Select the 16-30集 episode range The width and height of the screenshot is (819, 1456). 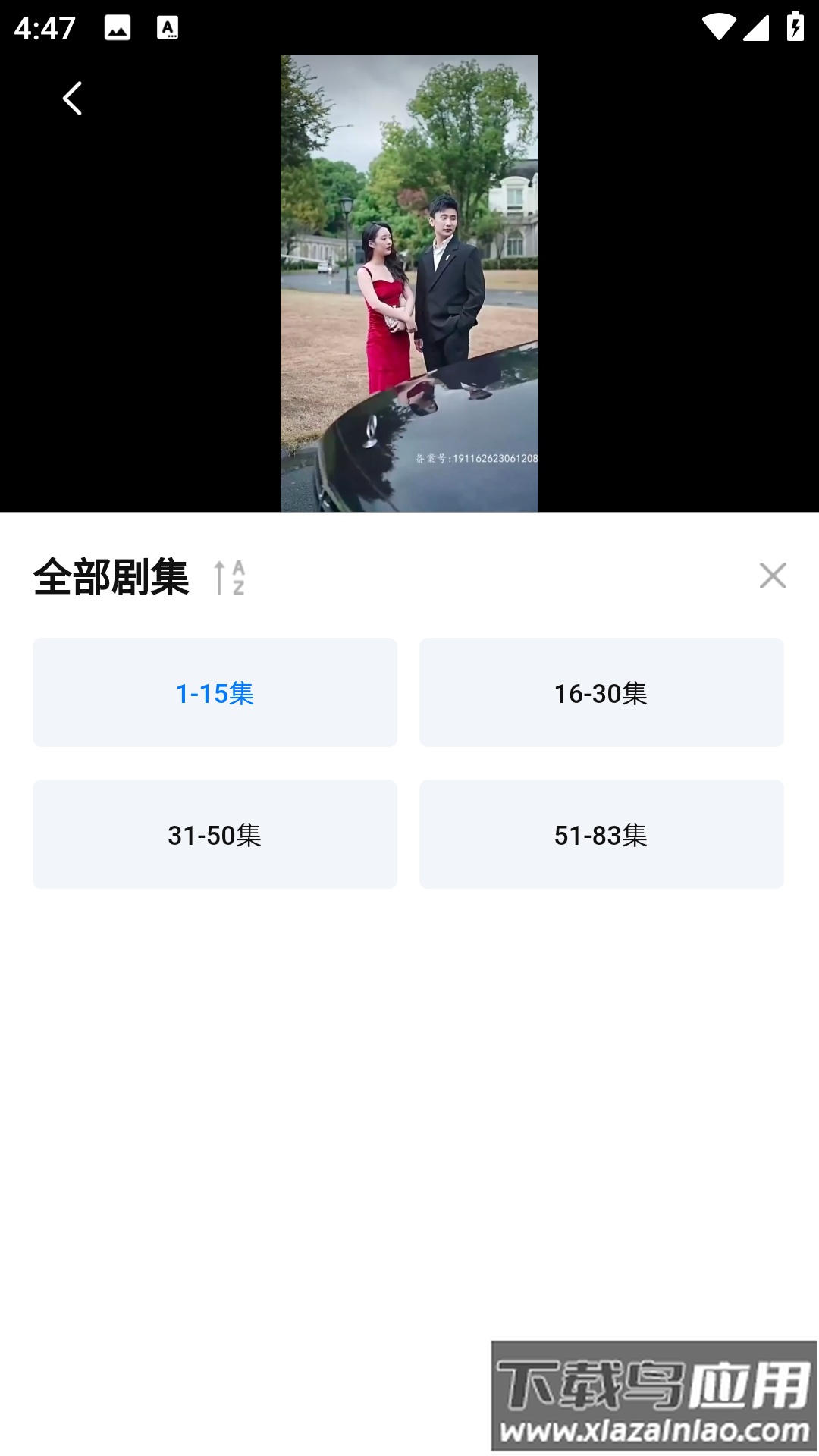pos(601,692)
